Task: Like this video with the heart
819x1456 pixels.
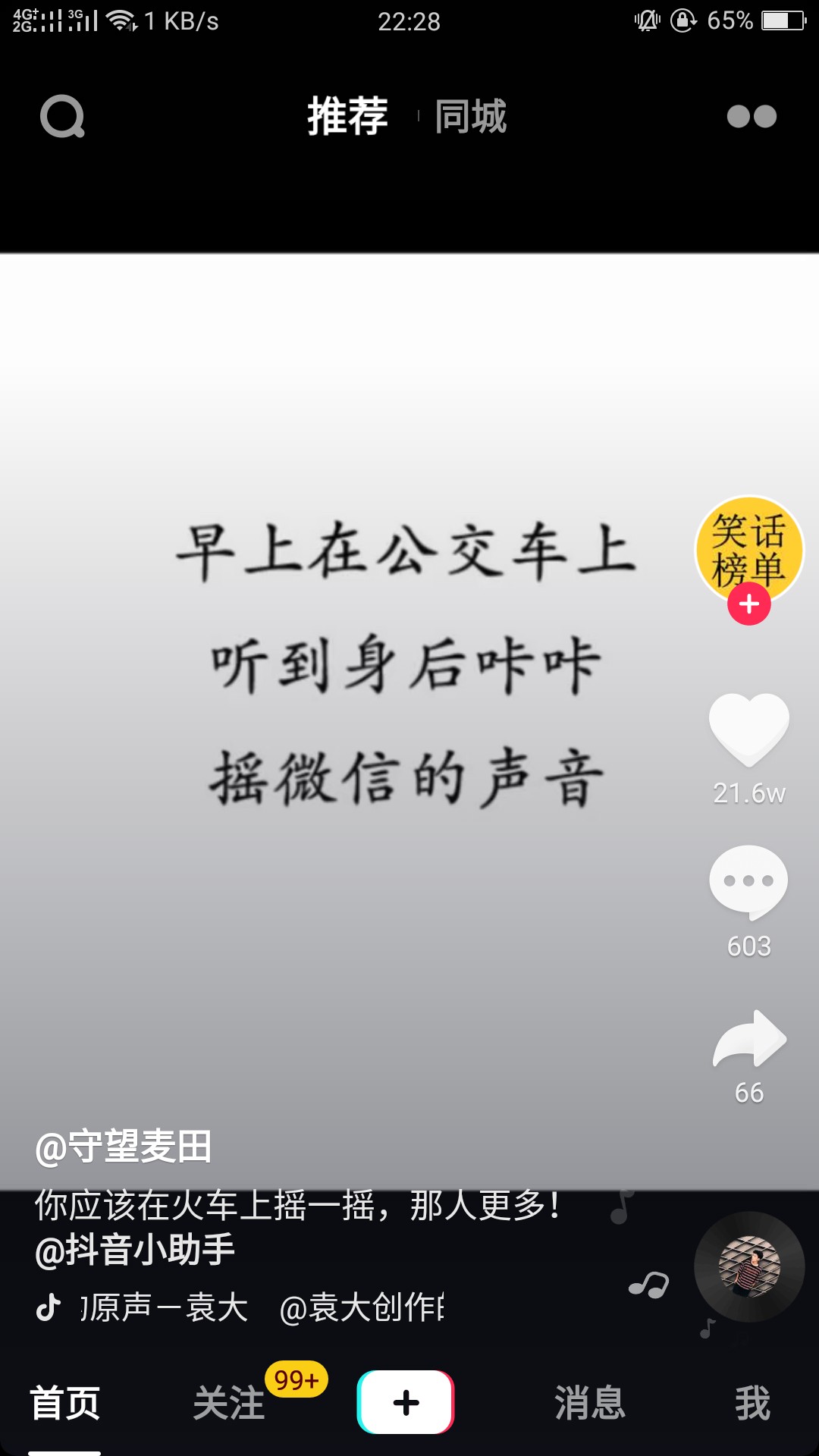Action: [748, 728]
